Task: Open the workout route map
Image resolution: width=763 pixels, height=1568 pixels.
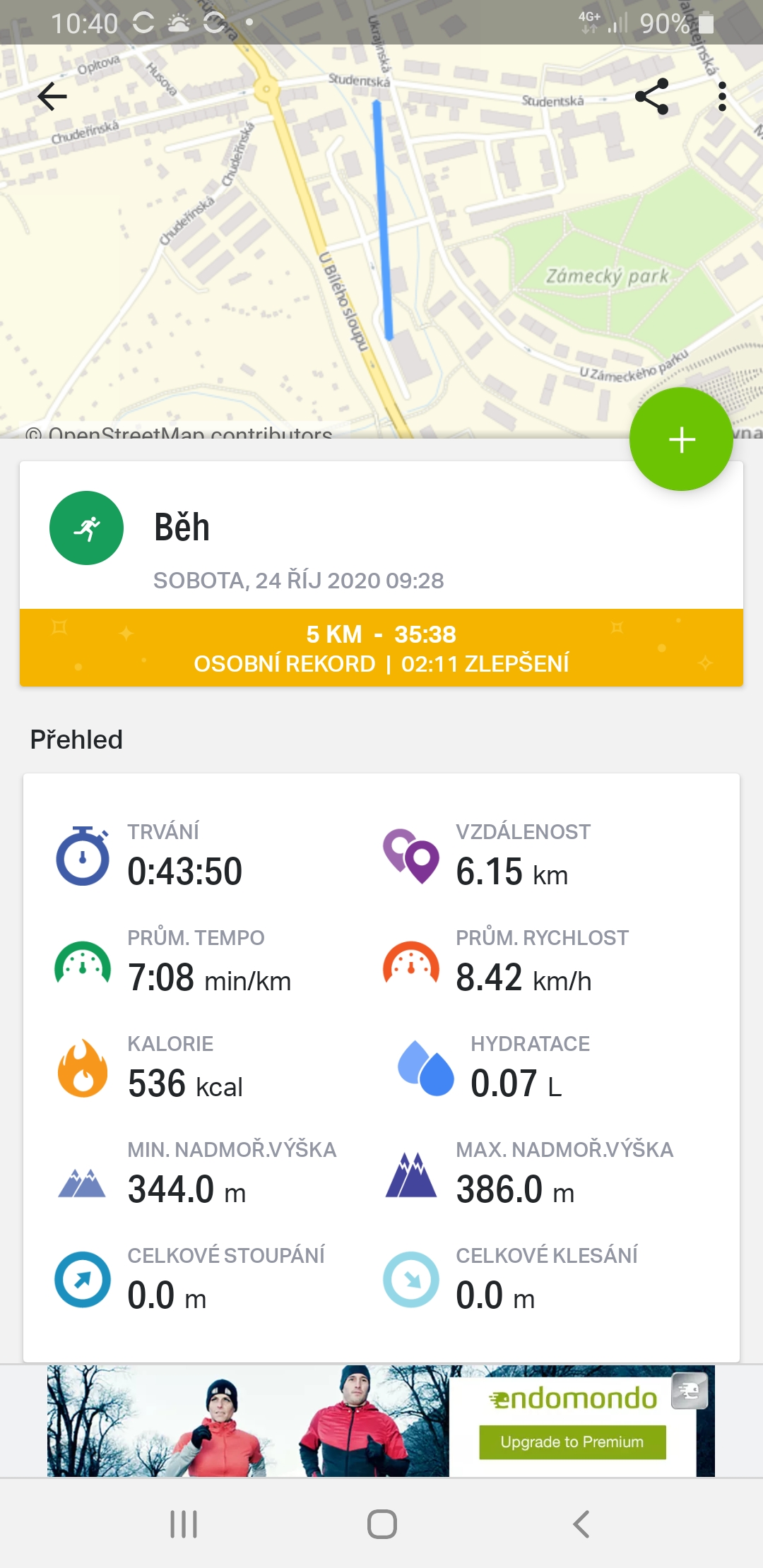Action: (381, 242)
